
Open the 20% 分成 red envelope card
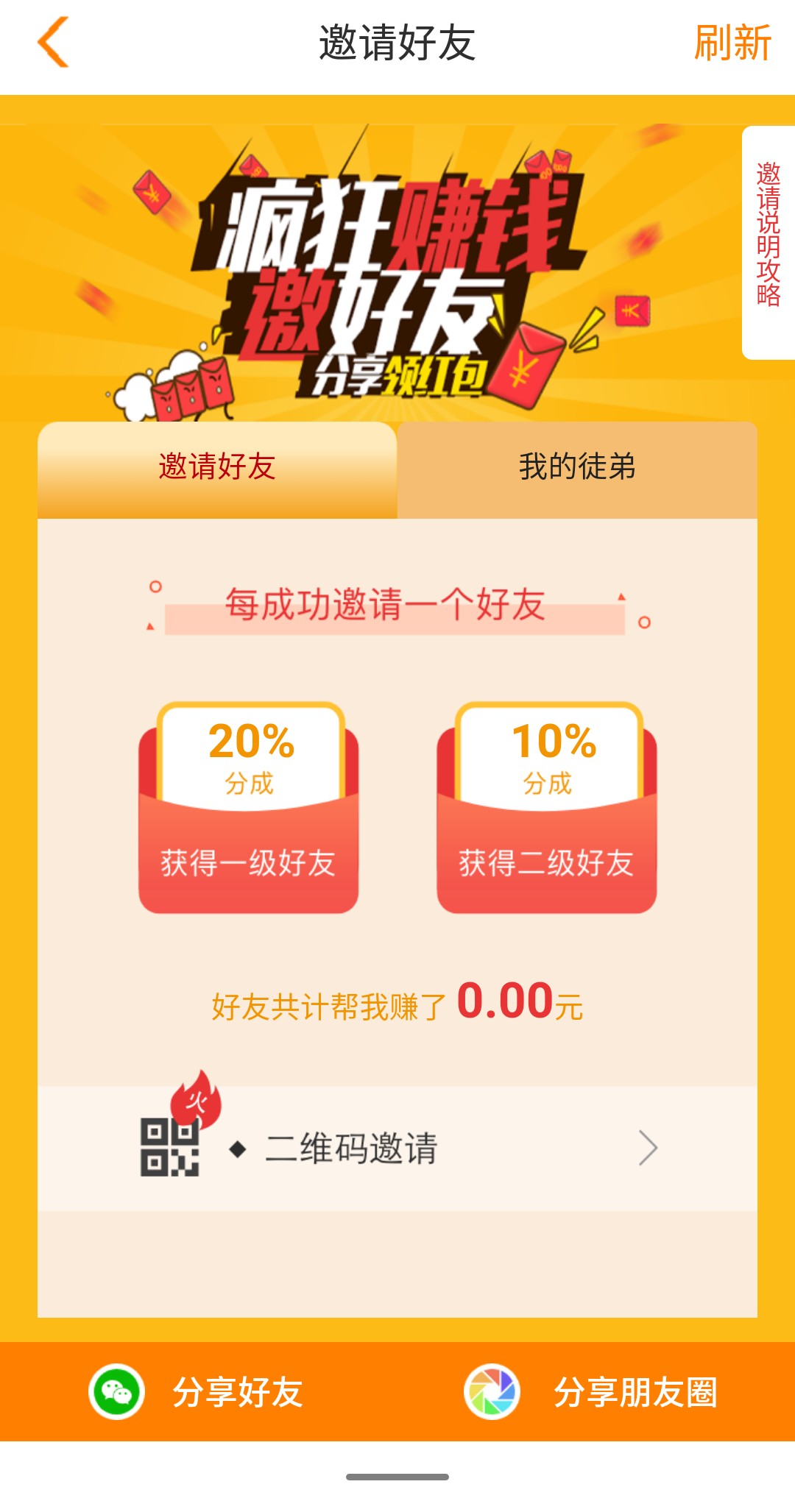[x=250, y=809]
